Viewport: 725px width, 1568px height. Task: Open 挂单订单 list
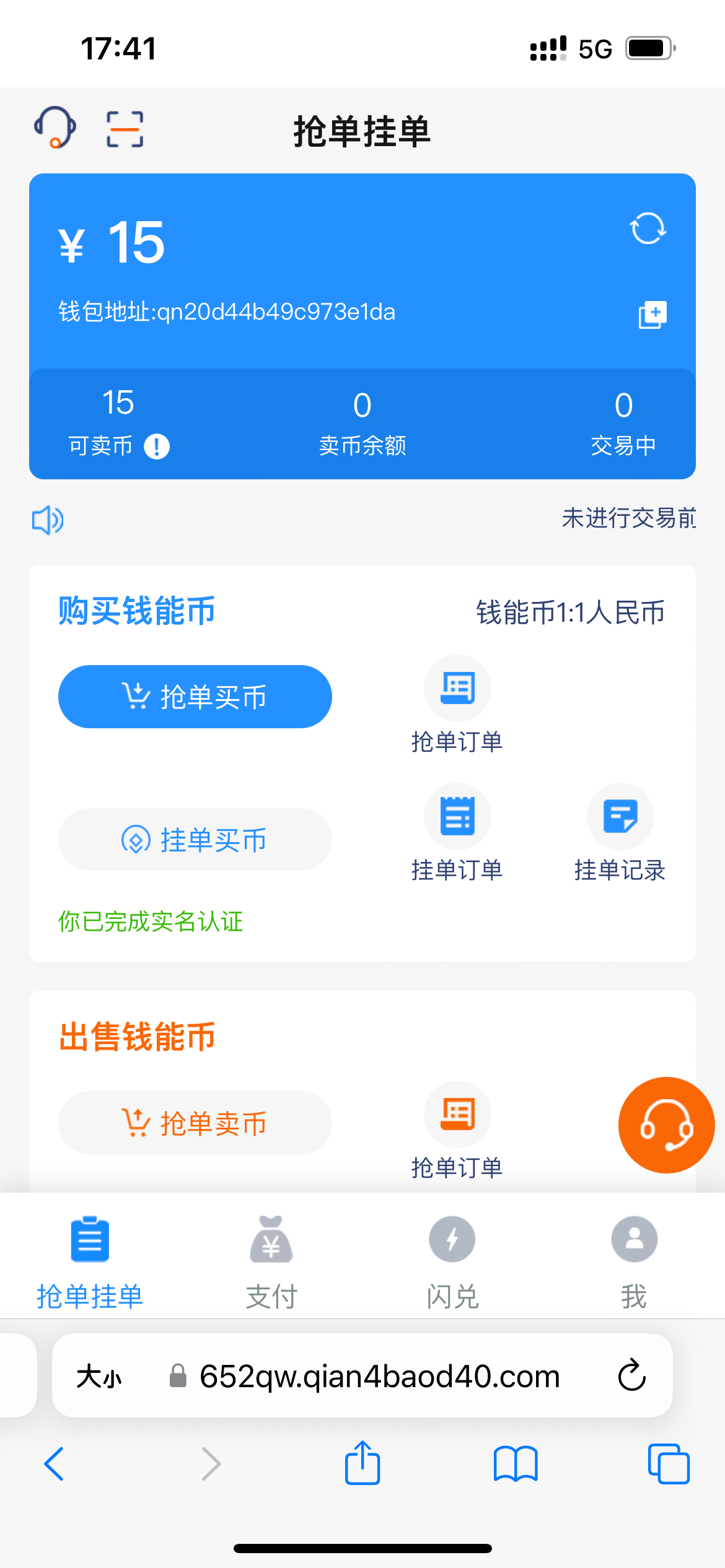457,833
